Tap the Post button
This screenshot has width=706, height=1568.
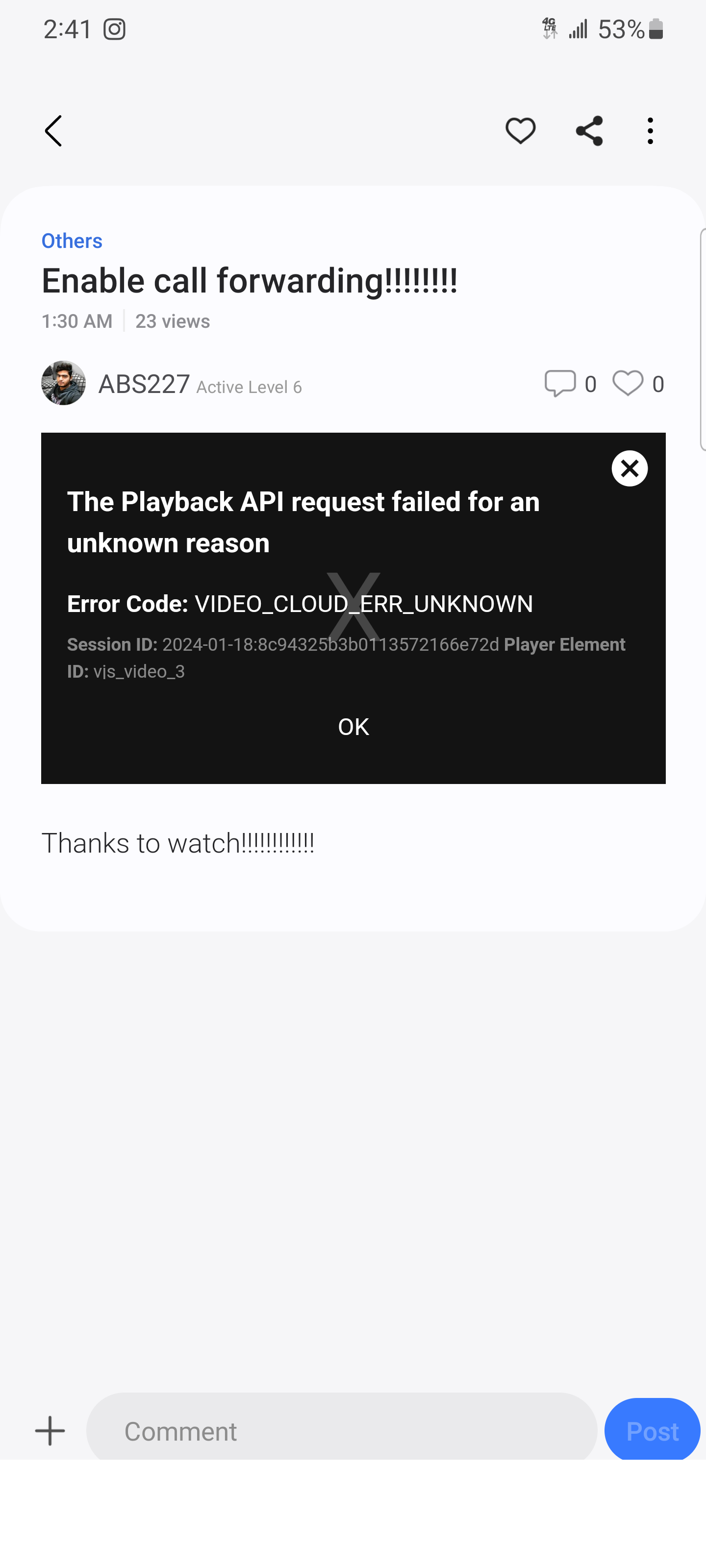652,1430
